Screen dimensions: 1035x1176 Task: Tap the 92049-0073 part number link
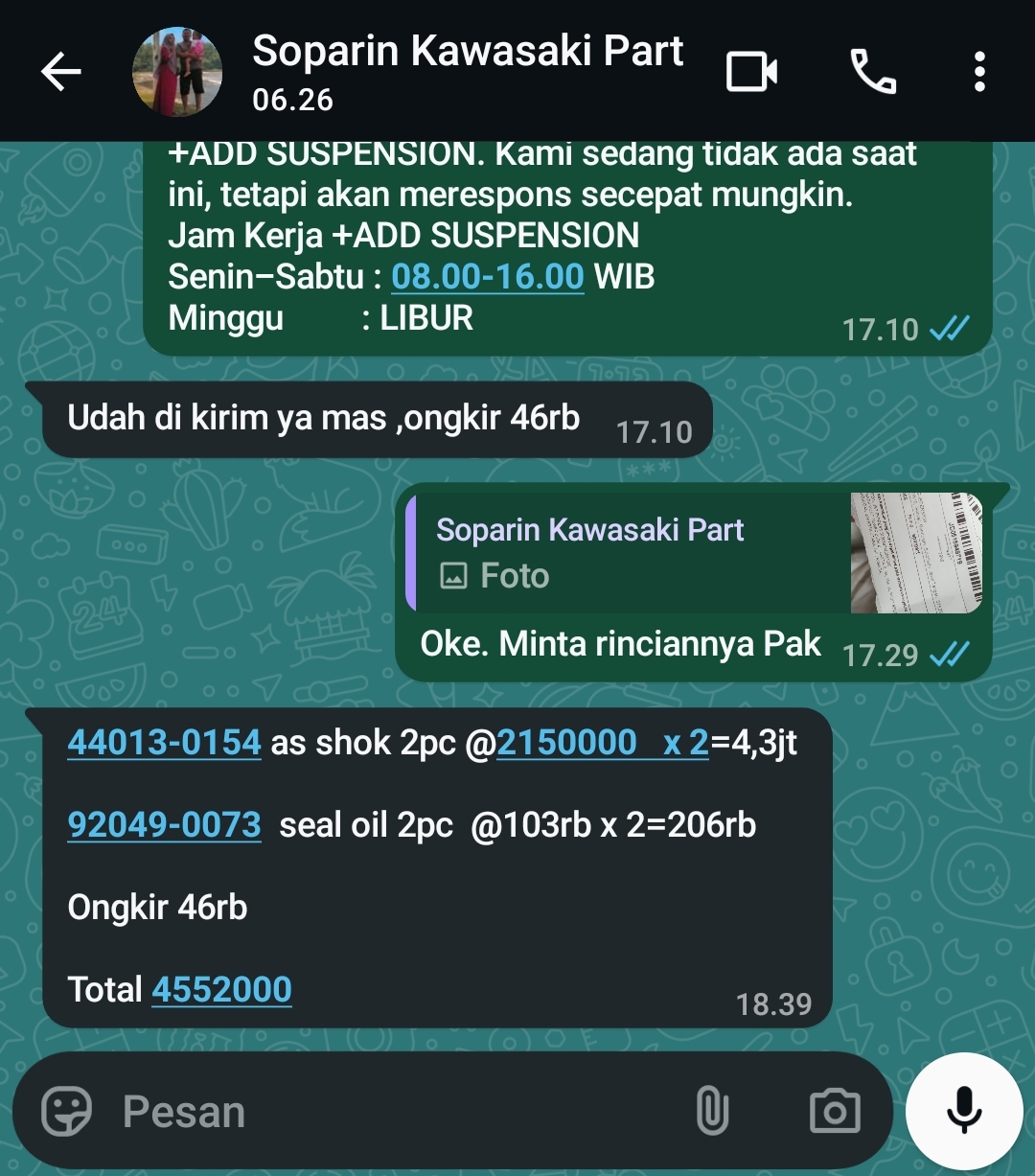(164, 825)
